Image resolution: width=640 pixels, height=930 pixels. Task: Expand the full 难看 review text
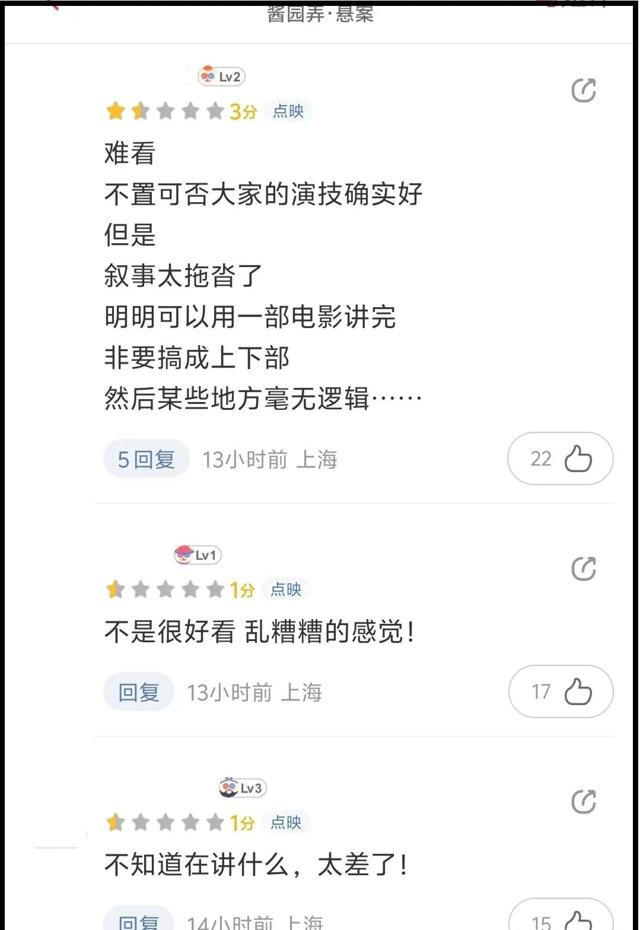point(397,399)
